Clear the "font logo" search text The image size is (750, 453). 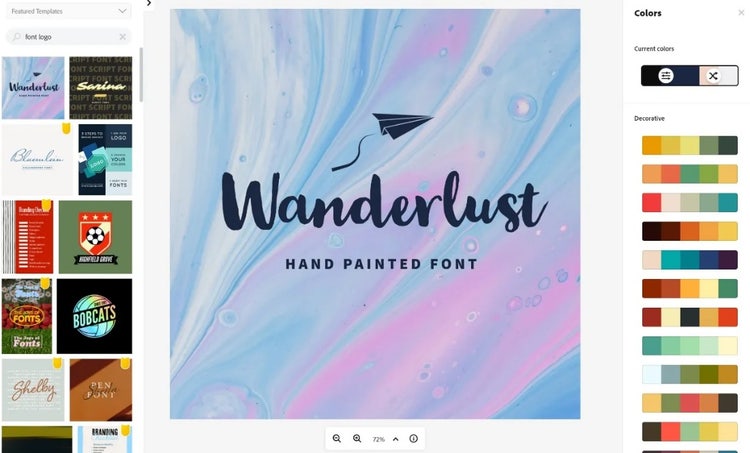[123, 36]
